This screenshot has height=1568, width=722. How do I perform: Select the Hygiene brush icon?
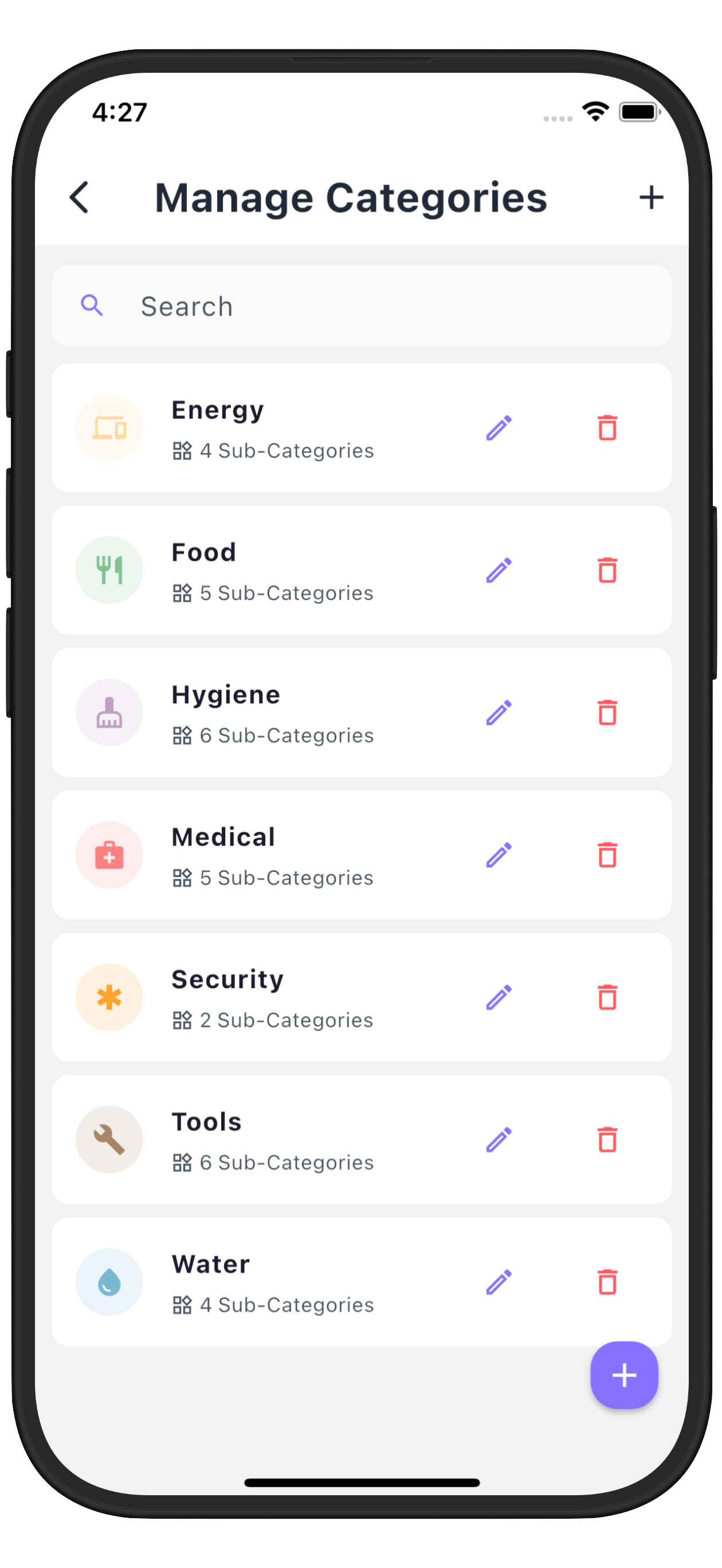109,712
